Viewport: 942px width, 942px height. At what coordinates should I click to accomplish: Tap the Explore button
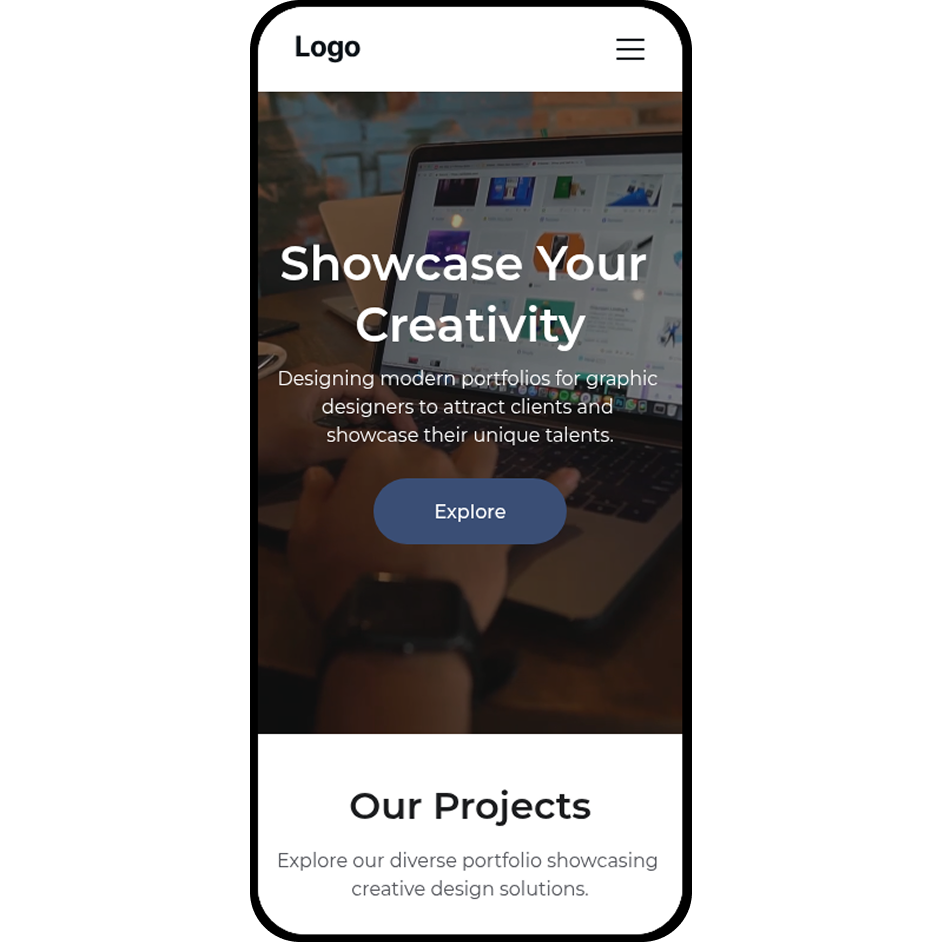[470, 511]
